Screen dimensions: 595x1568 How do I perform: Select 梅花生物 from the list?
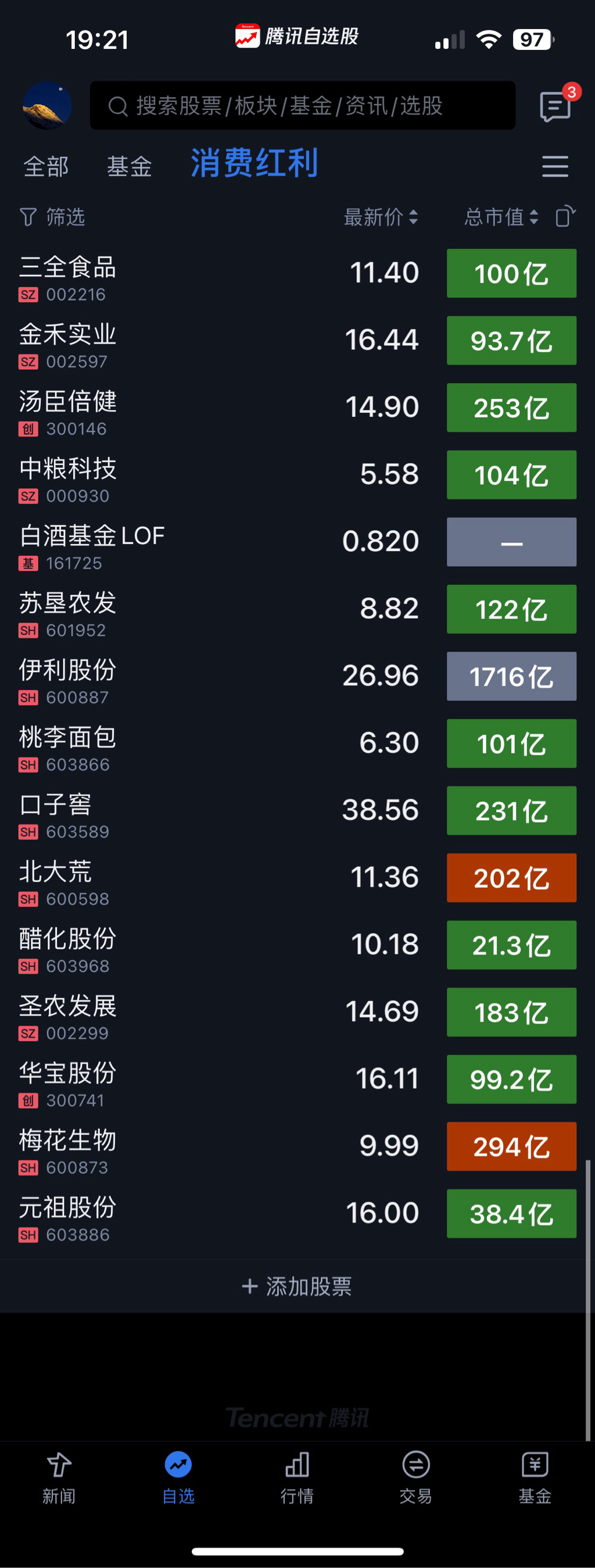(x=182, y=1152)
